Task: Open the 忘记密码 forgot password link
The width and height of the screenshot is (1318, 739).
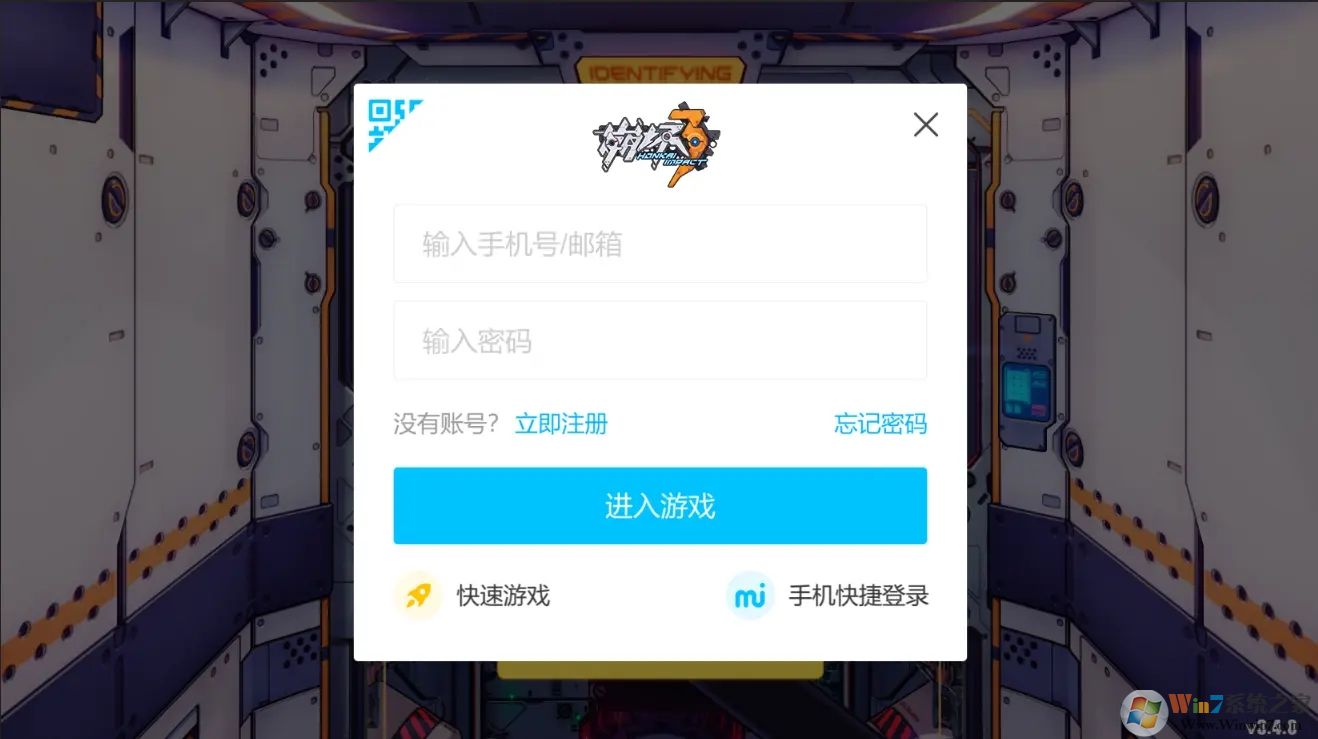Action: [x=880, y=424]
